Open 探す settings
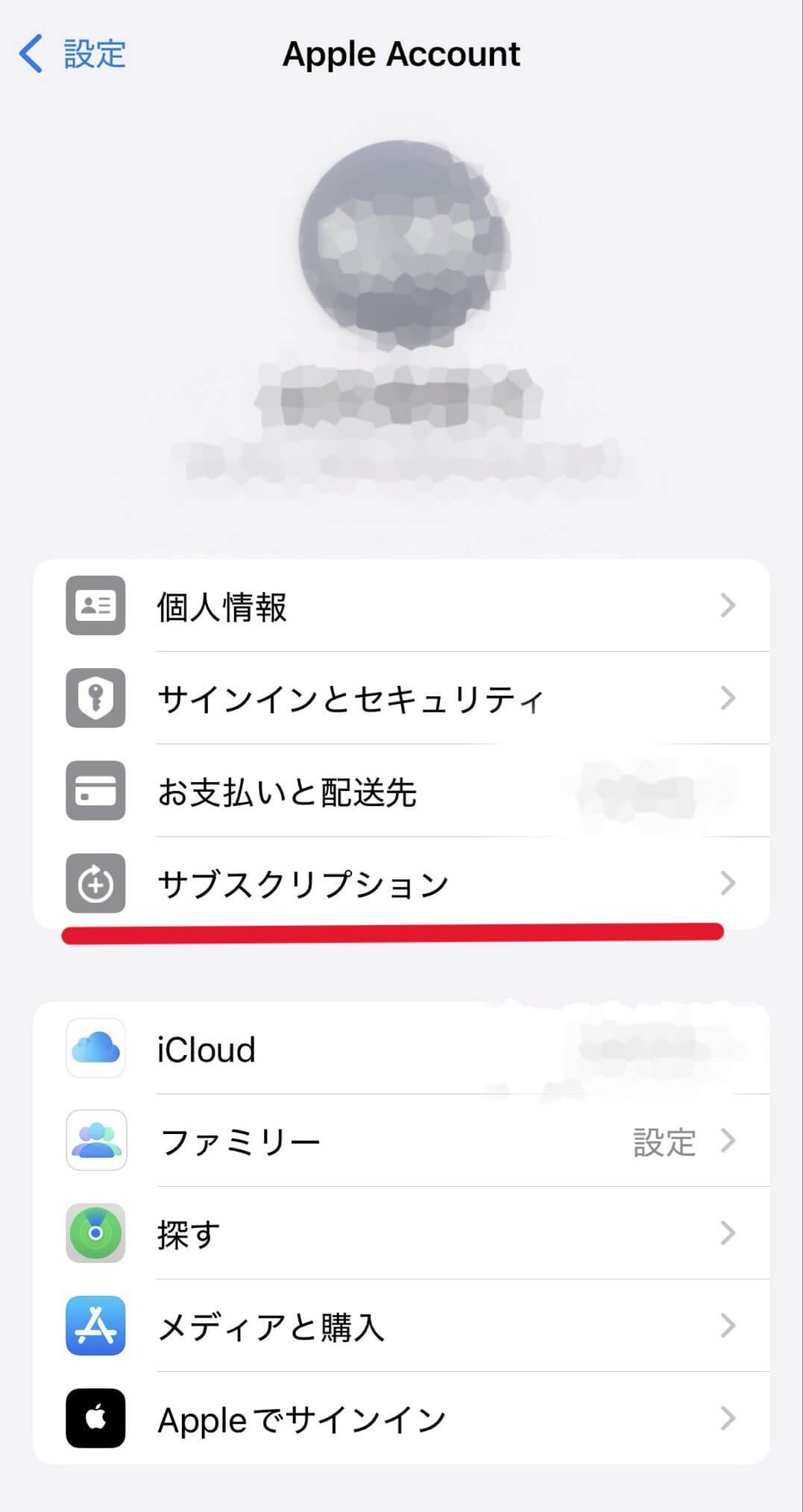 [x=401, y=1233]
